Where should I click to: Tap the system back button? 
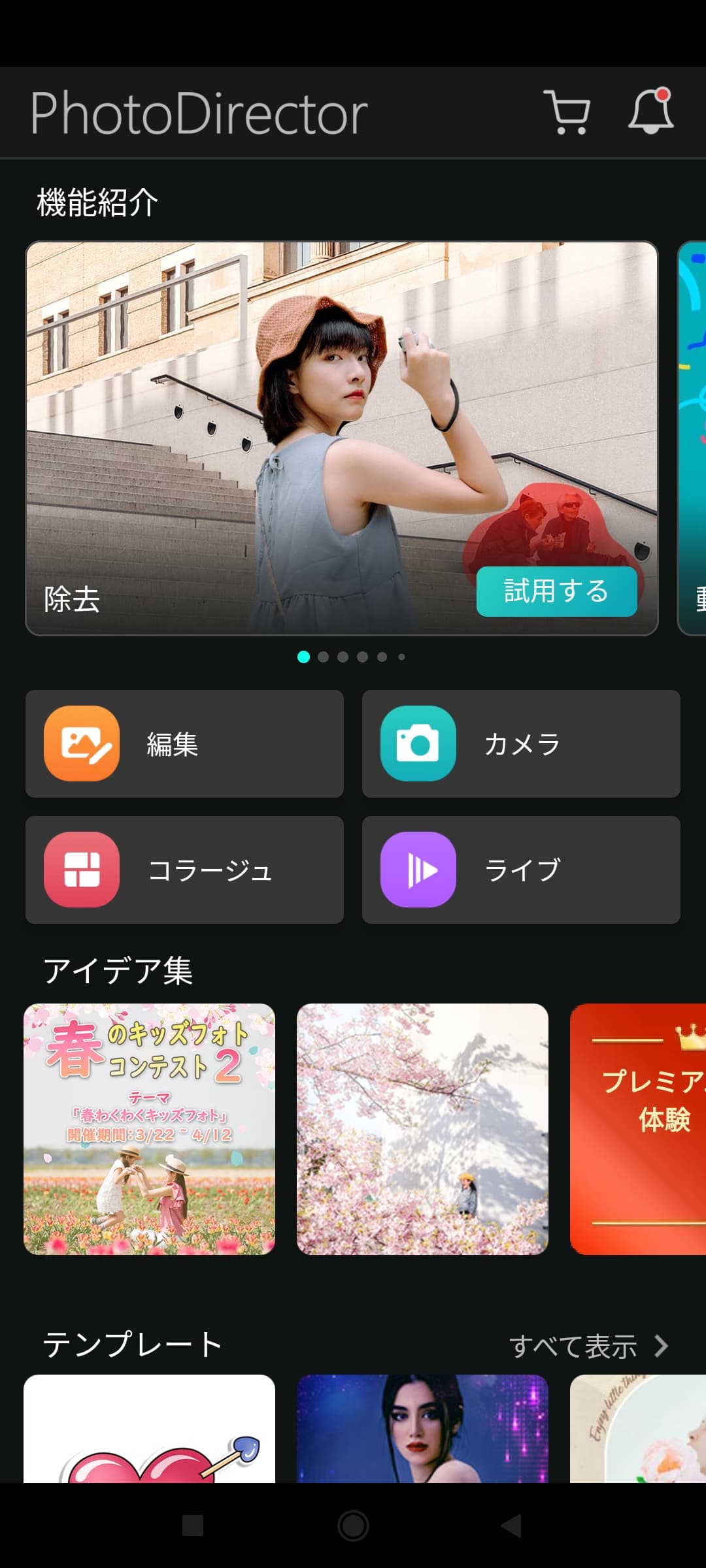click(511, 1526)
